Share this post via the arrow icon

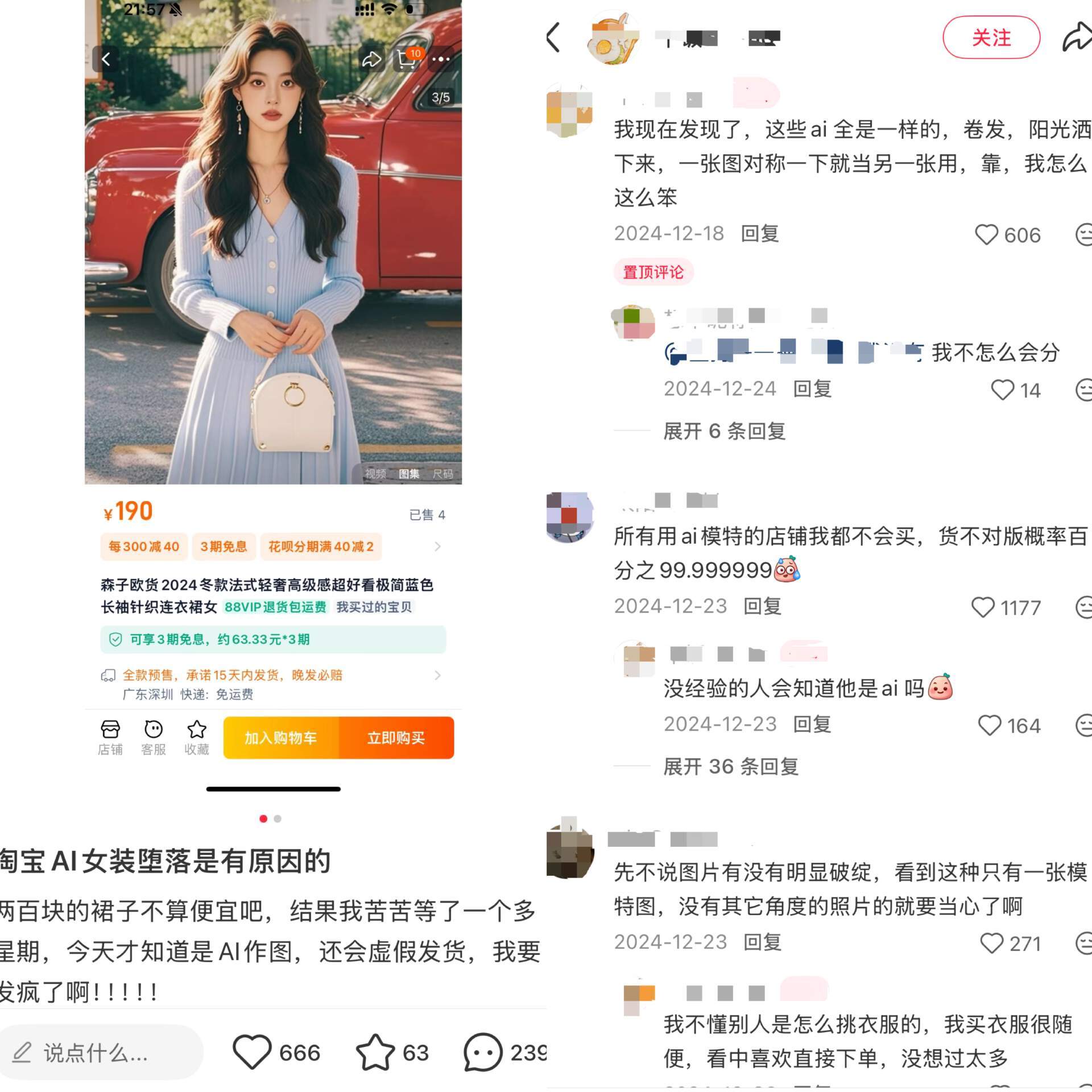click(1077, 38)
